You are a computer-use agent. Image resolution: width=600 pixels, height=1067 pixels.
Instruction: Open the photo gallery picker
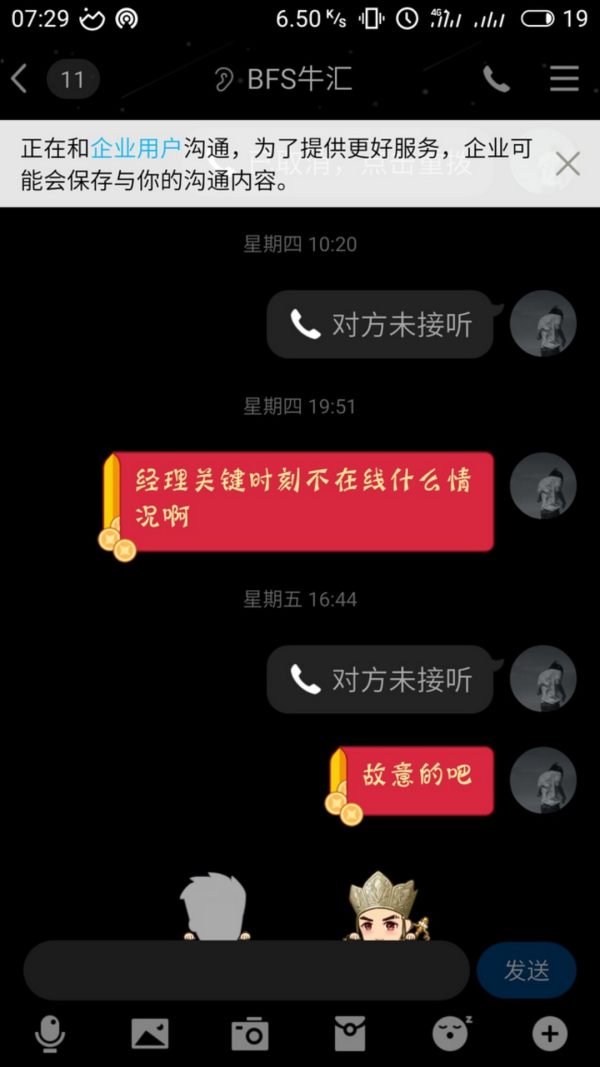pos(150,1033)
